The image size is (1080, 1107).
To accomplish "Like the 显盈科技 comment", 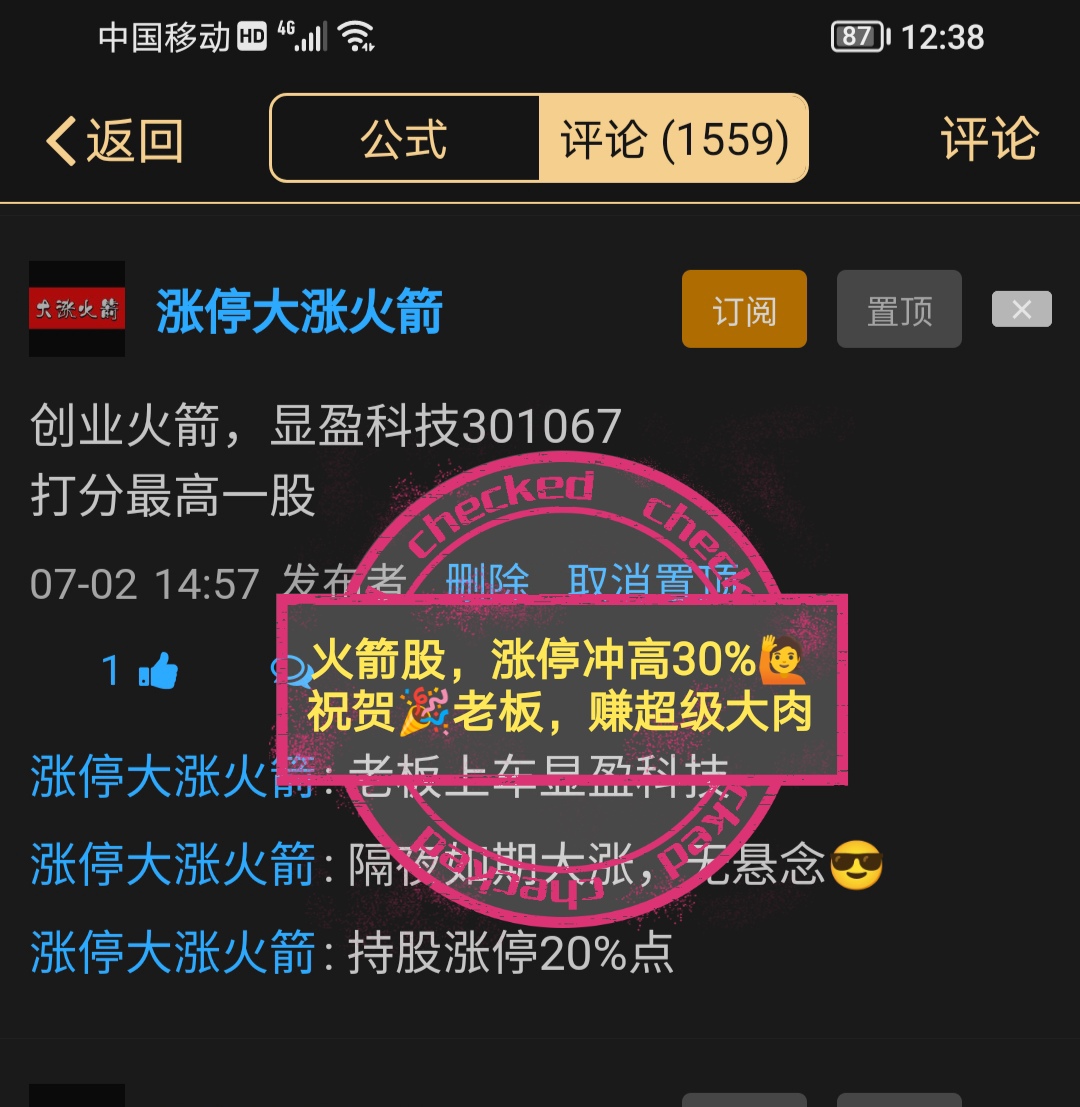I will 157,671.
